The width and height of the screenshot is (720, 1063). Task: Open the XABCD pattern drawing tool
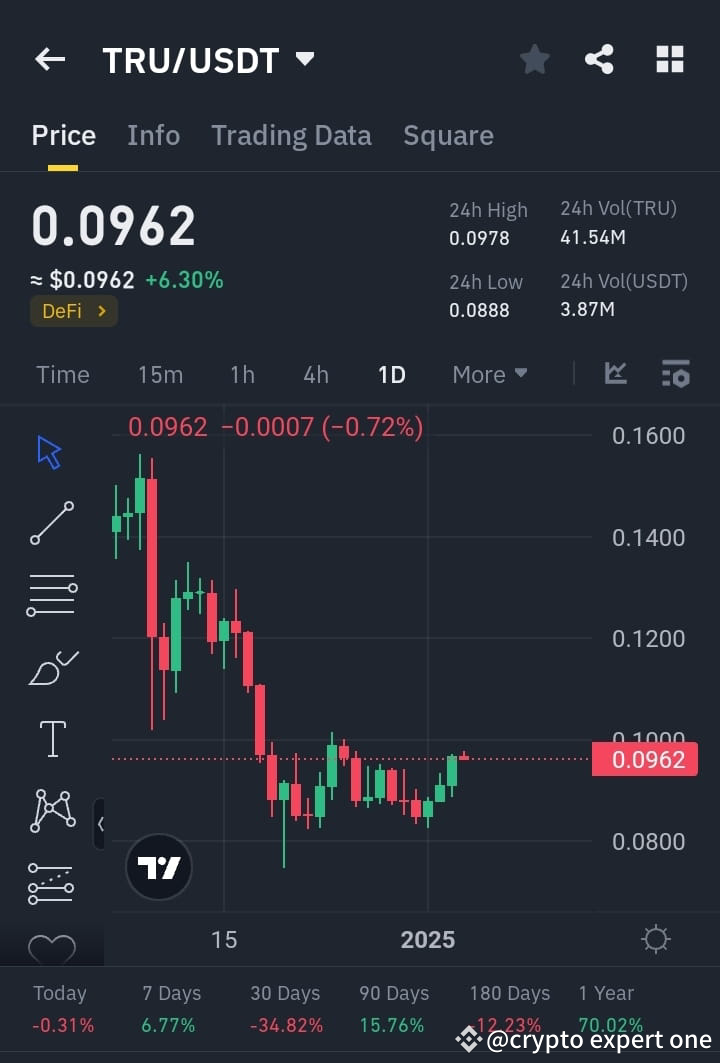(52, 811)
